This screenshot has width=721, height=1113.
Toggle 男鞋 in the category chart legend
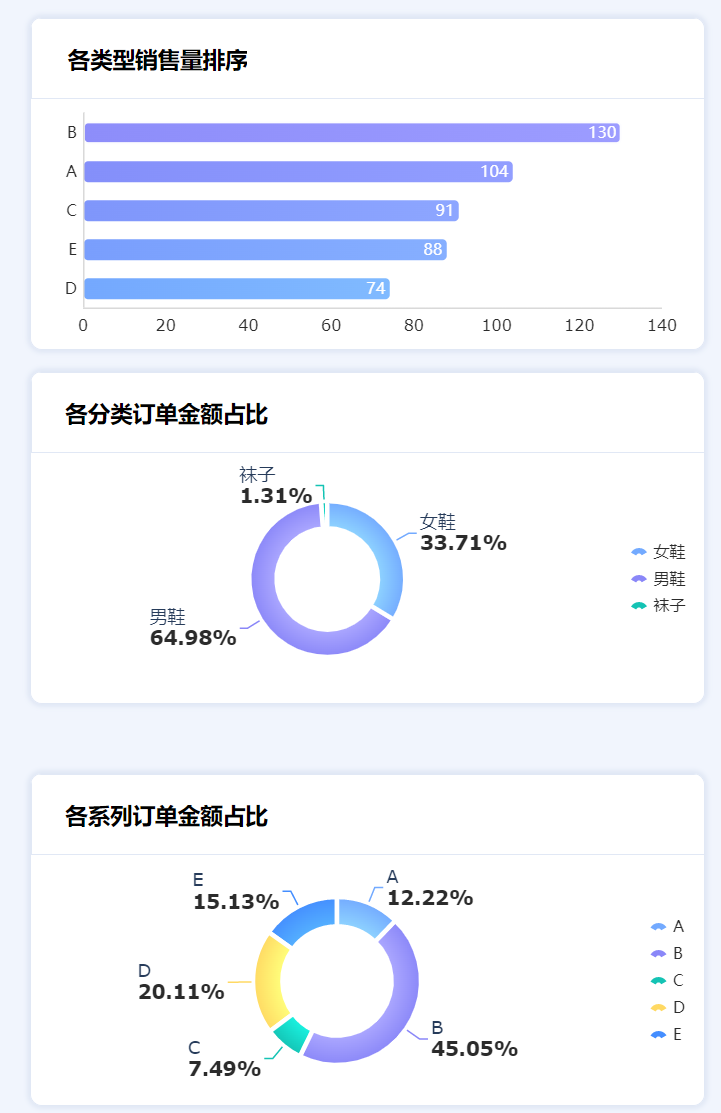(x=659, y=579)
